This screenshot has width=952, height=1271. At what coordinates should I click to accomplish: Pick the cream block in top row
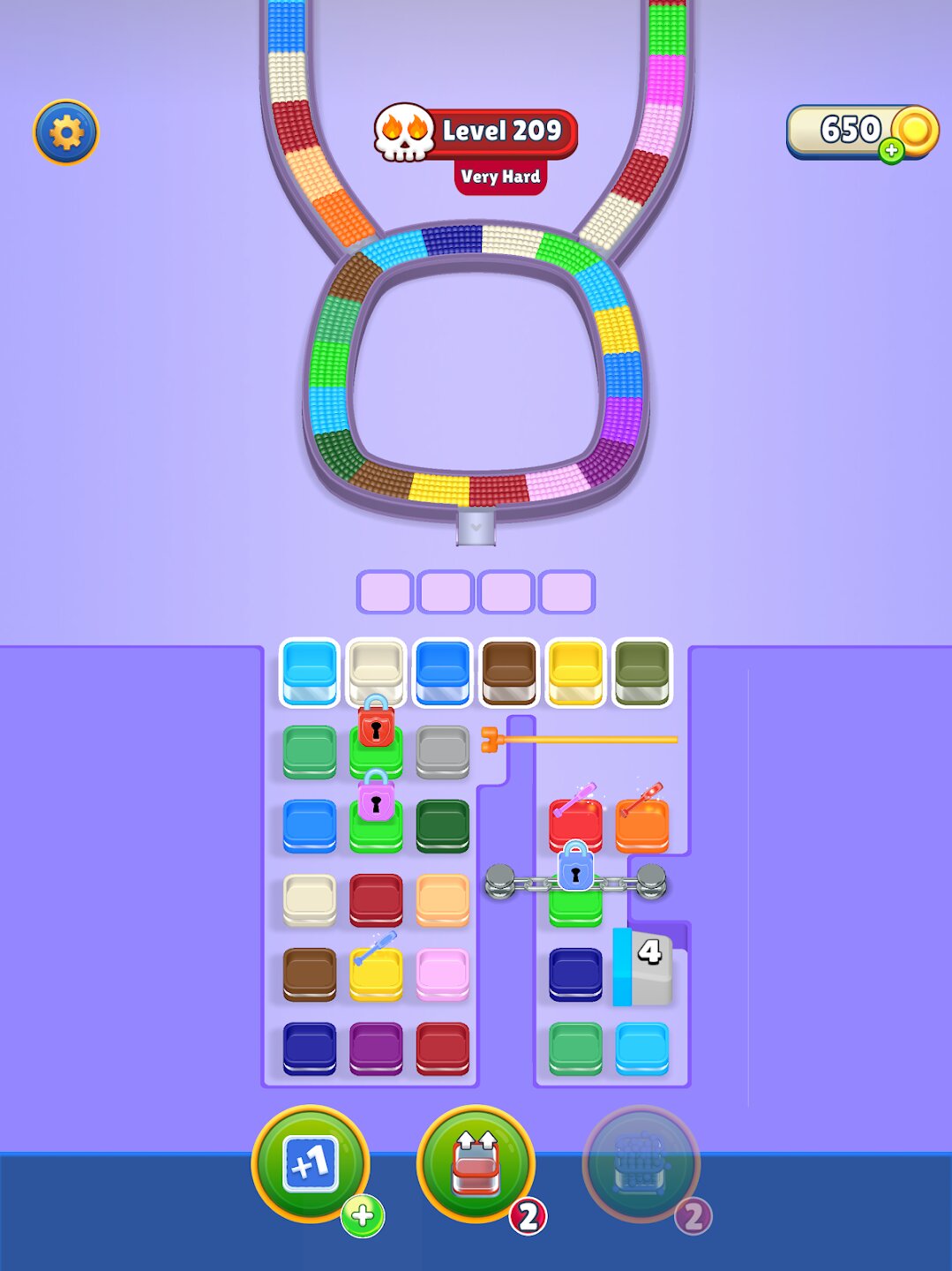376,670
